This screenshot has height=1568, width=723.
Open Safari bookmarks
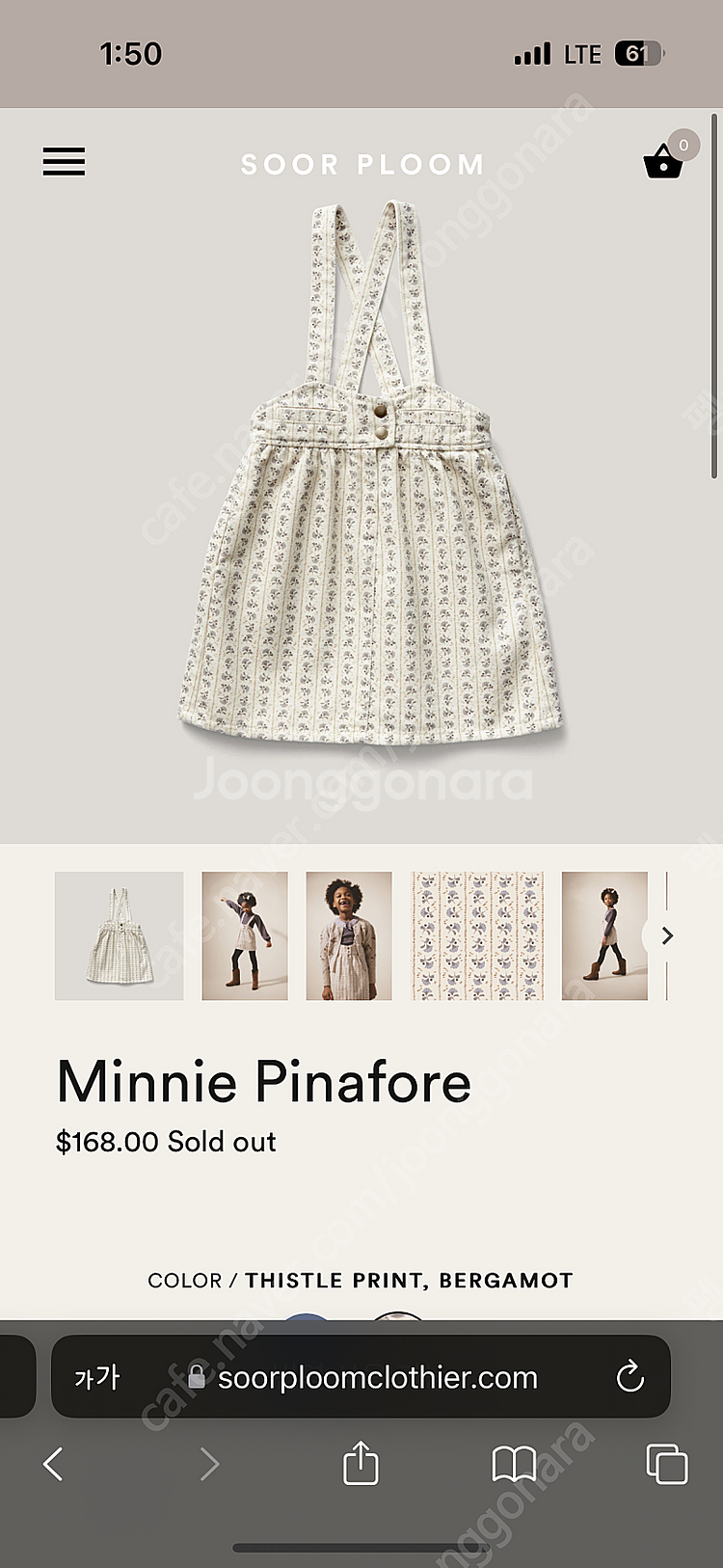(514, 1464)
